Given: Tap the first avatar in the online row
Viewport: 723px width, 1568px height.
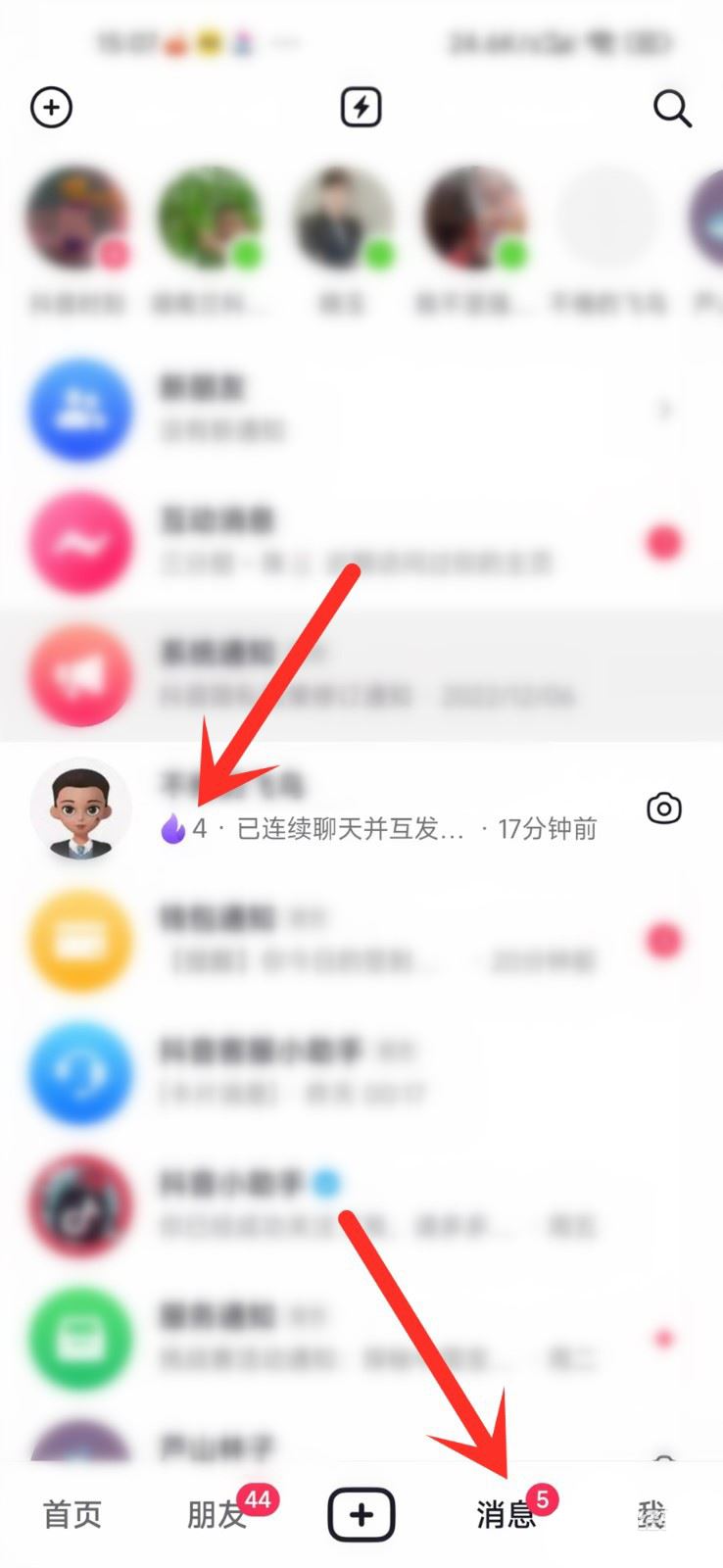Looking at the screenshot, I should click(x=78, y=218).
